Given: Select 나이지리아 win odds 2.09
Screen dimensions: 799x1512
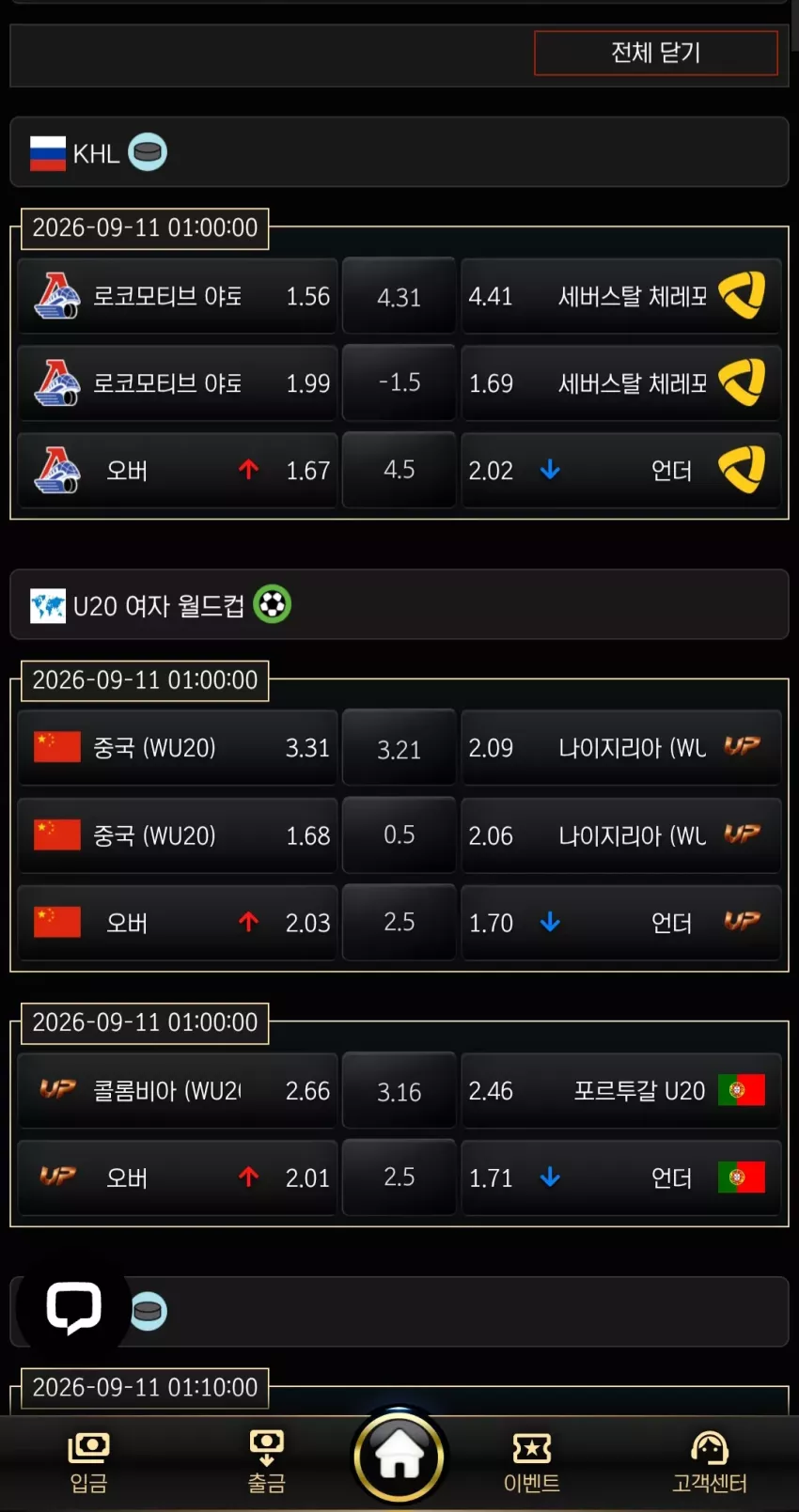Looking at the screenshot, I should pos(621,748).
